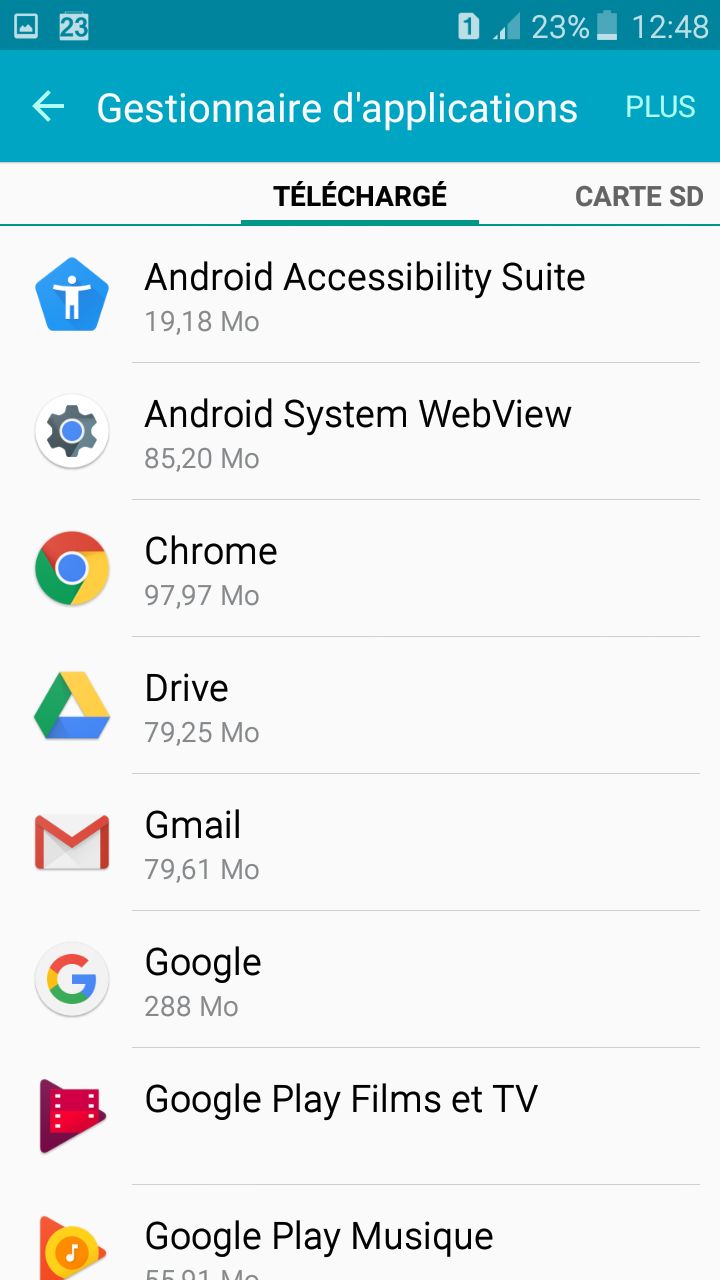Go back using the arrow in the header

tap(48, 107)
